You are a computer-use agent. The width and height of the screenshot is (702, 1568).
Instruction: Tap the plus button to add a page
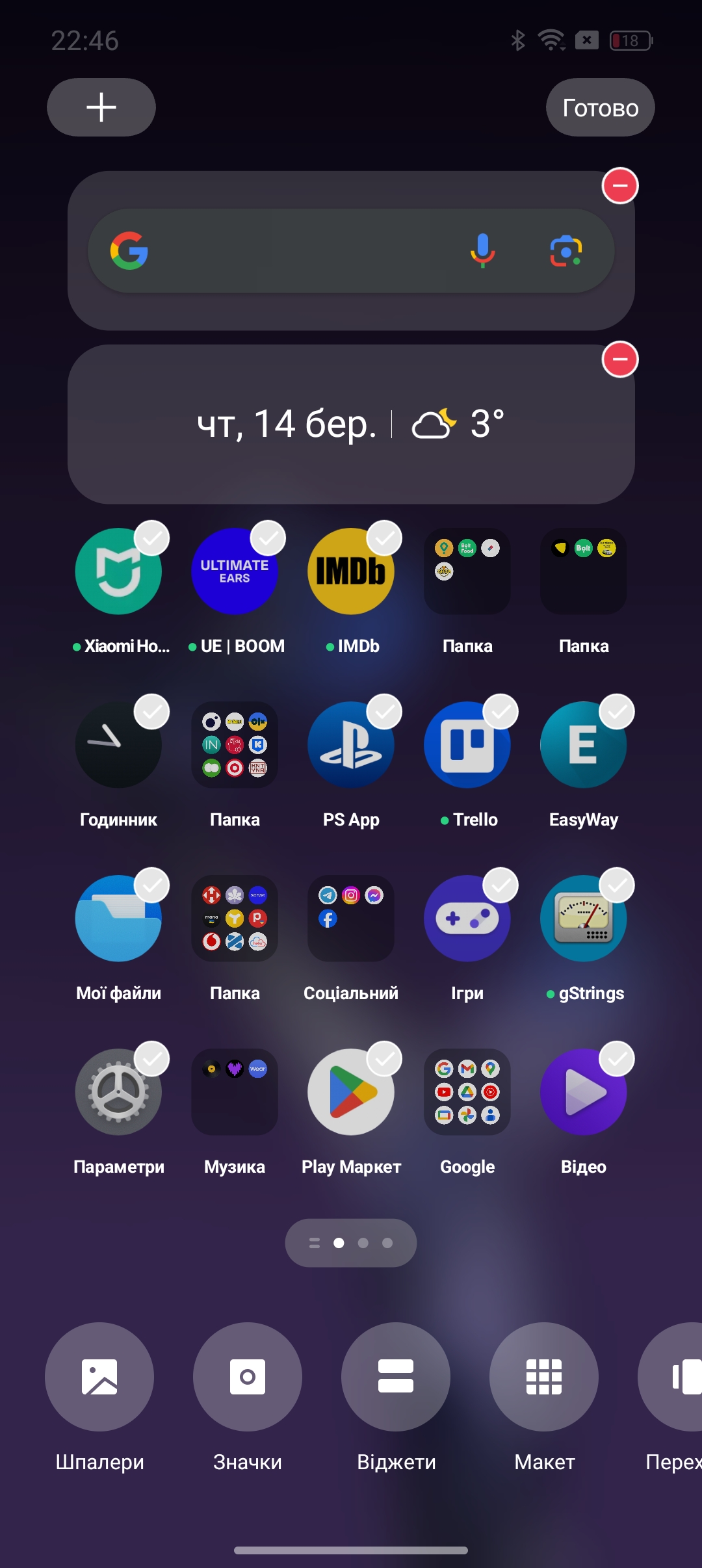[x=101, y=107]
